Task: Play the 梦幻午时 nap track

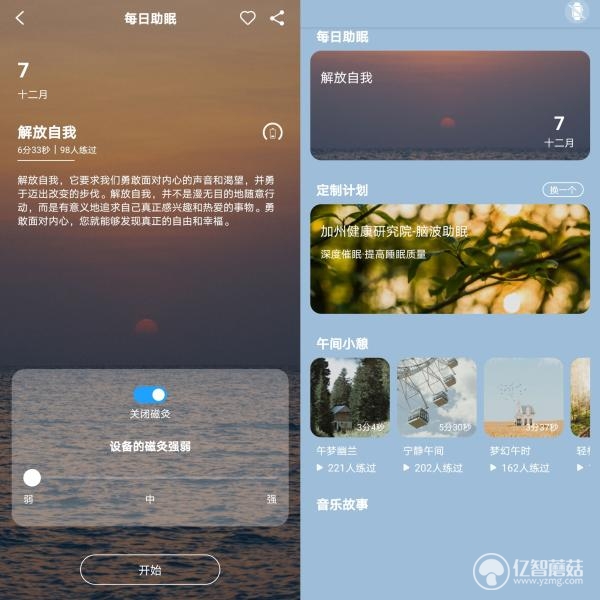Action: point(524,398)
